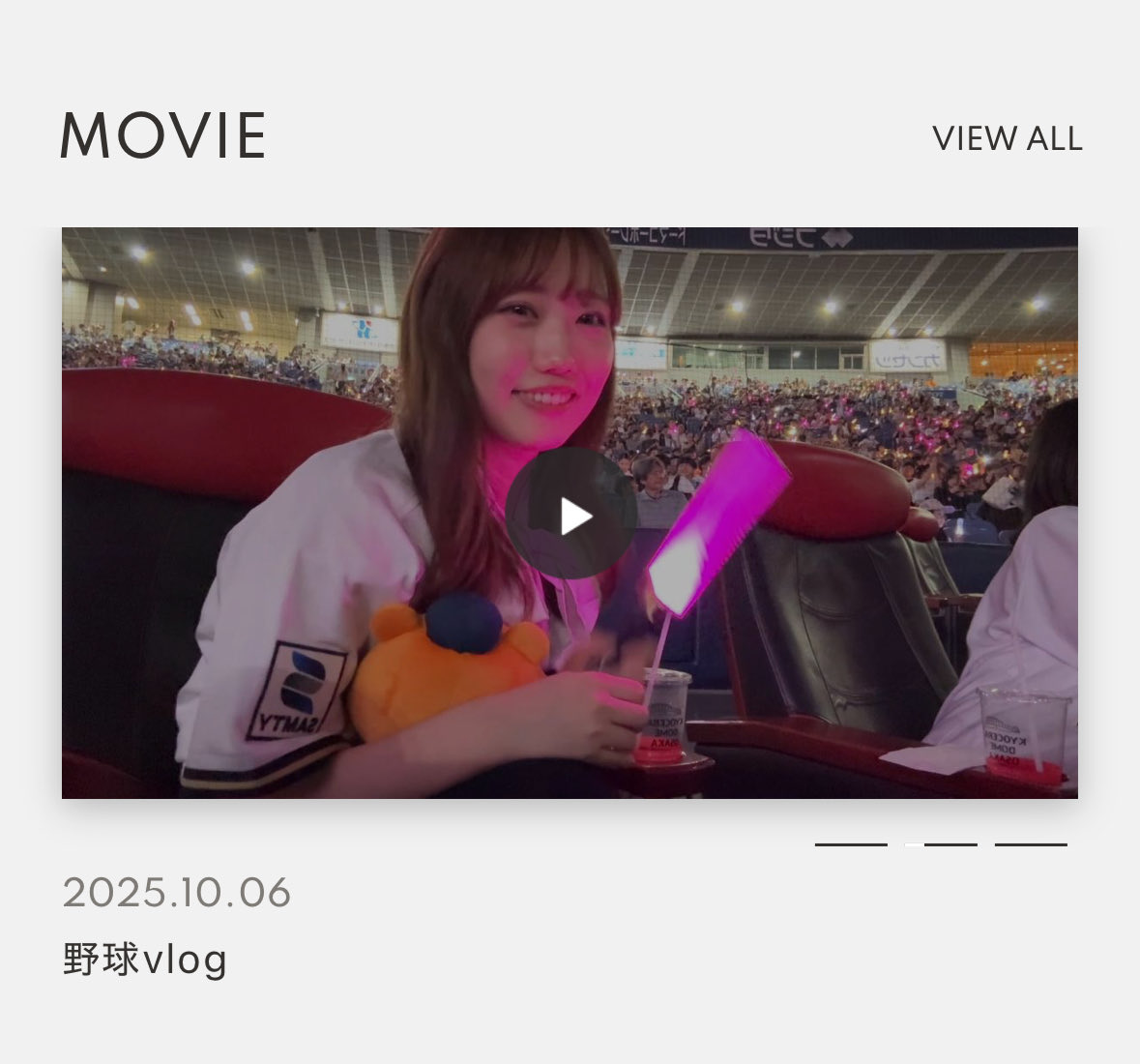Image resolution: width=1140 pixels, height=1064 pixels.
Task: Open the 野球vlog title link
Action: click(x=145, y=960)
